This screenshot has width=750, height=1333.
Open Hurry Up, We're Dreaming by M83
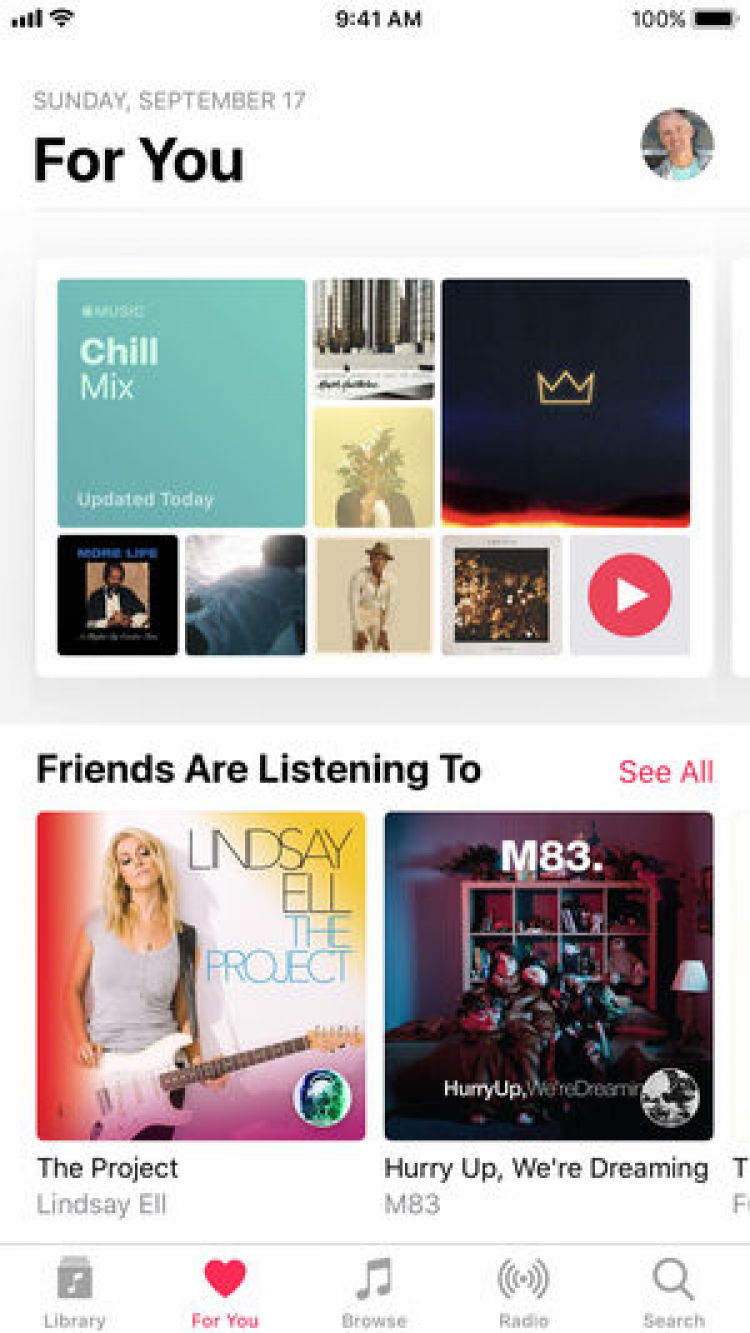pos(548,975)
